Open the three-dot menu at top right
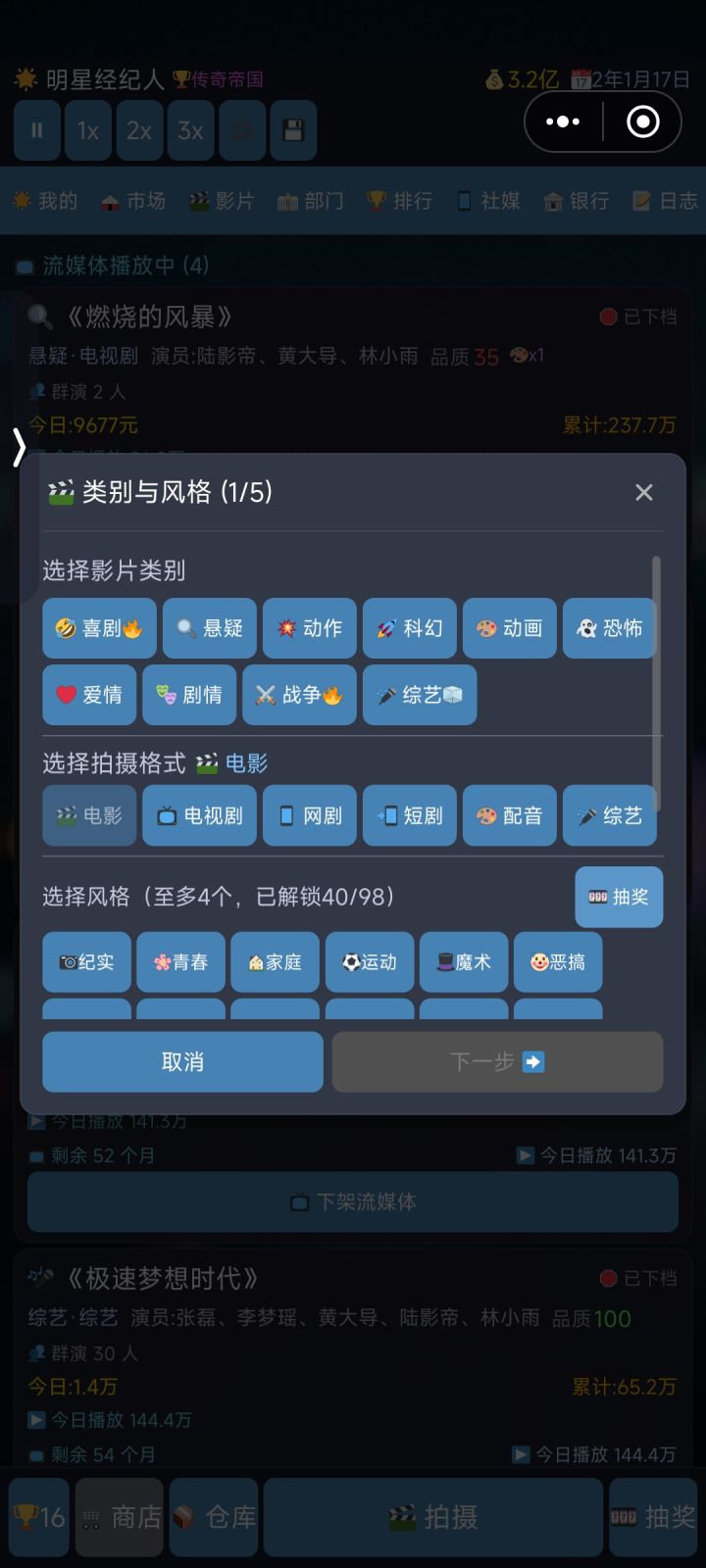The width and height of the screenshot is (706, 1568). 563,122
